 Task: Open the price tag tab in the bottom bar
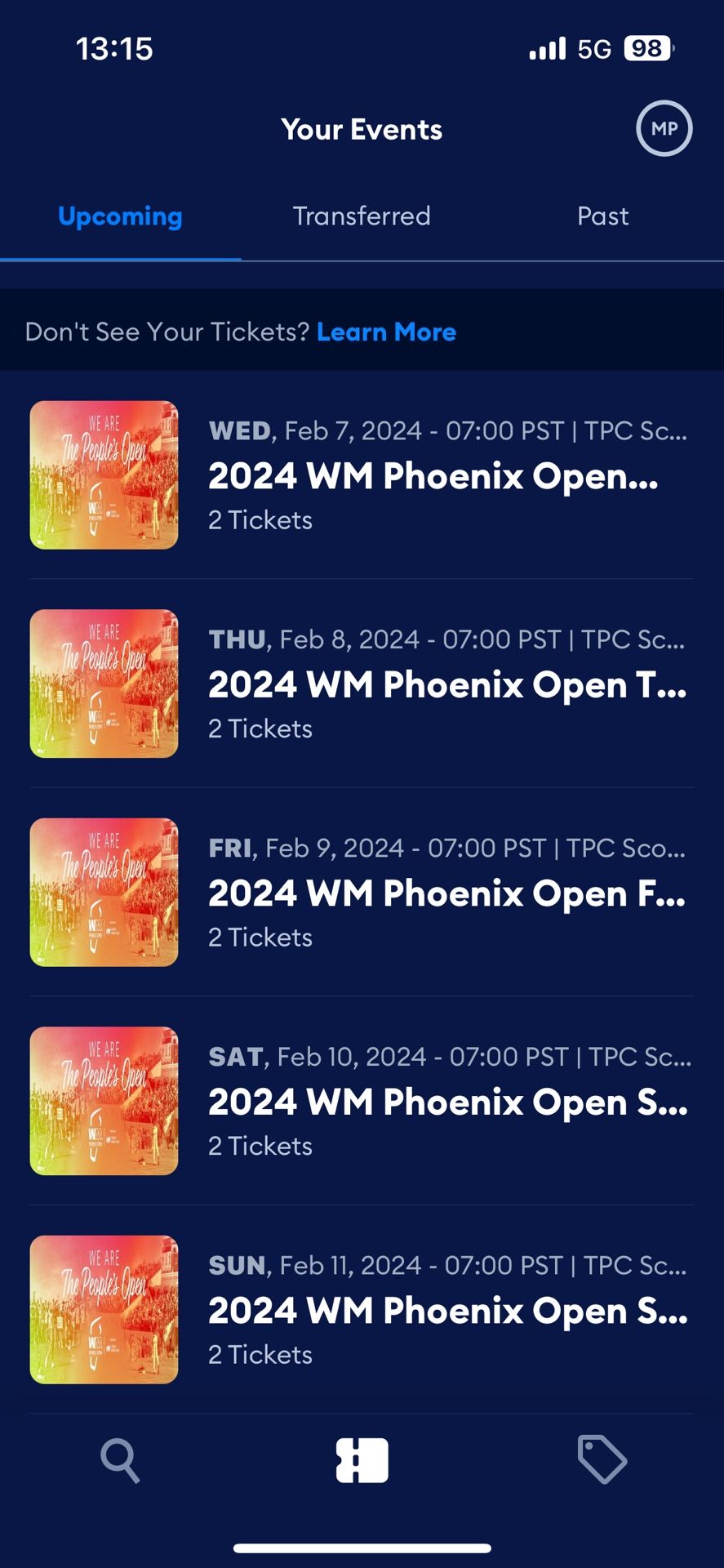pyautogui.click(x=602, y=1459)
